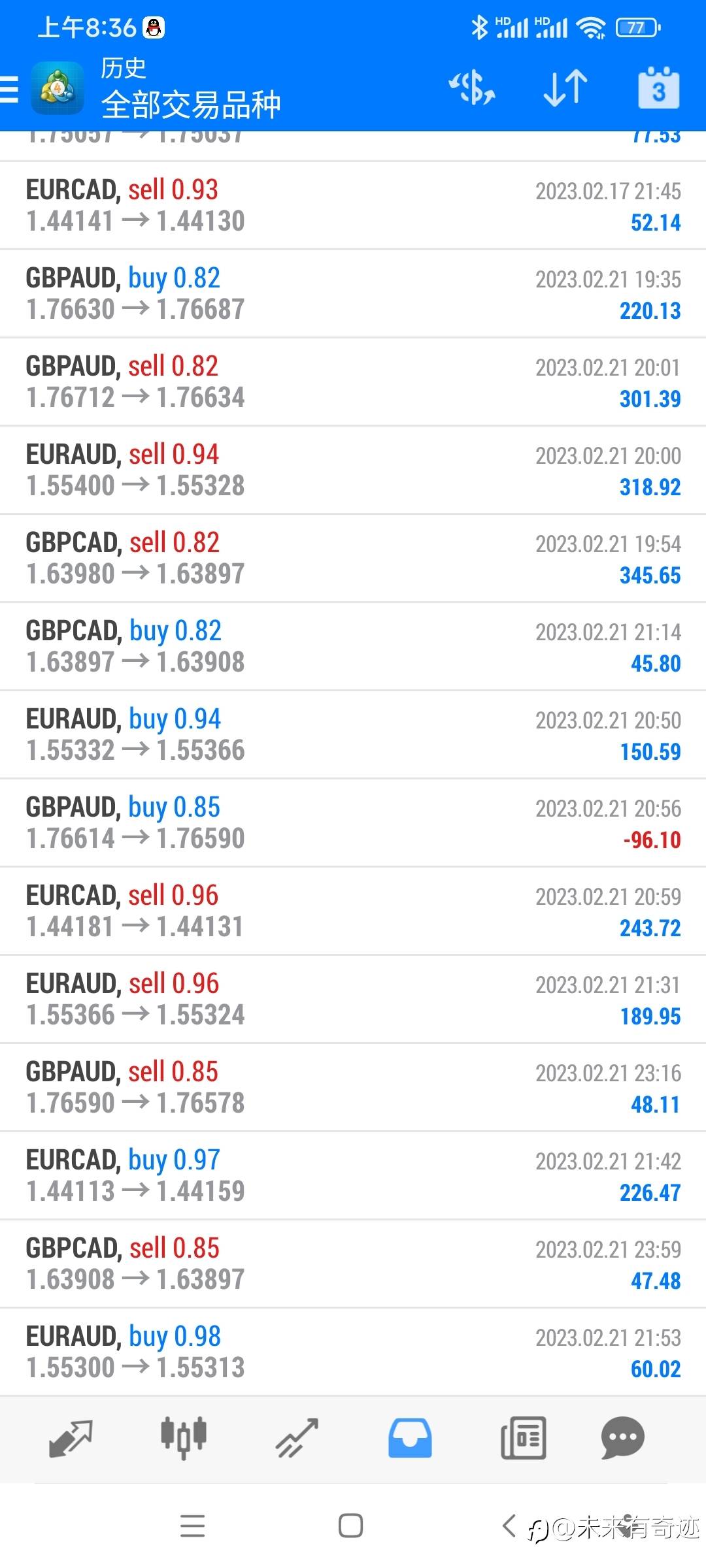Open the calendar date range picker
Viewport: 706px width, 1568px height.
coord(658,88)
